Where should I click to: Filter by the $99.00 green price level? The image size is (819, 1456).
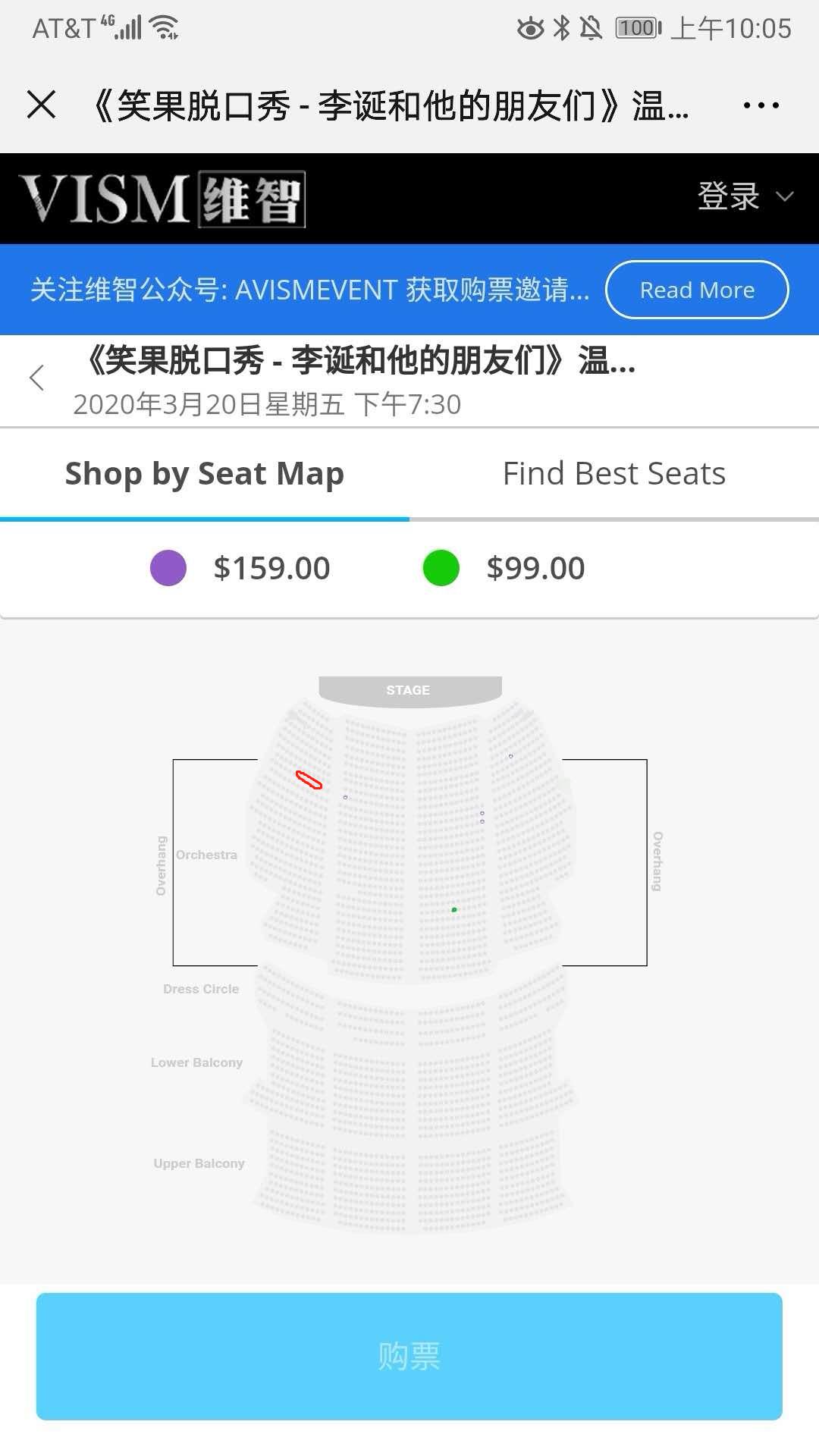click(x=505, y=568)
